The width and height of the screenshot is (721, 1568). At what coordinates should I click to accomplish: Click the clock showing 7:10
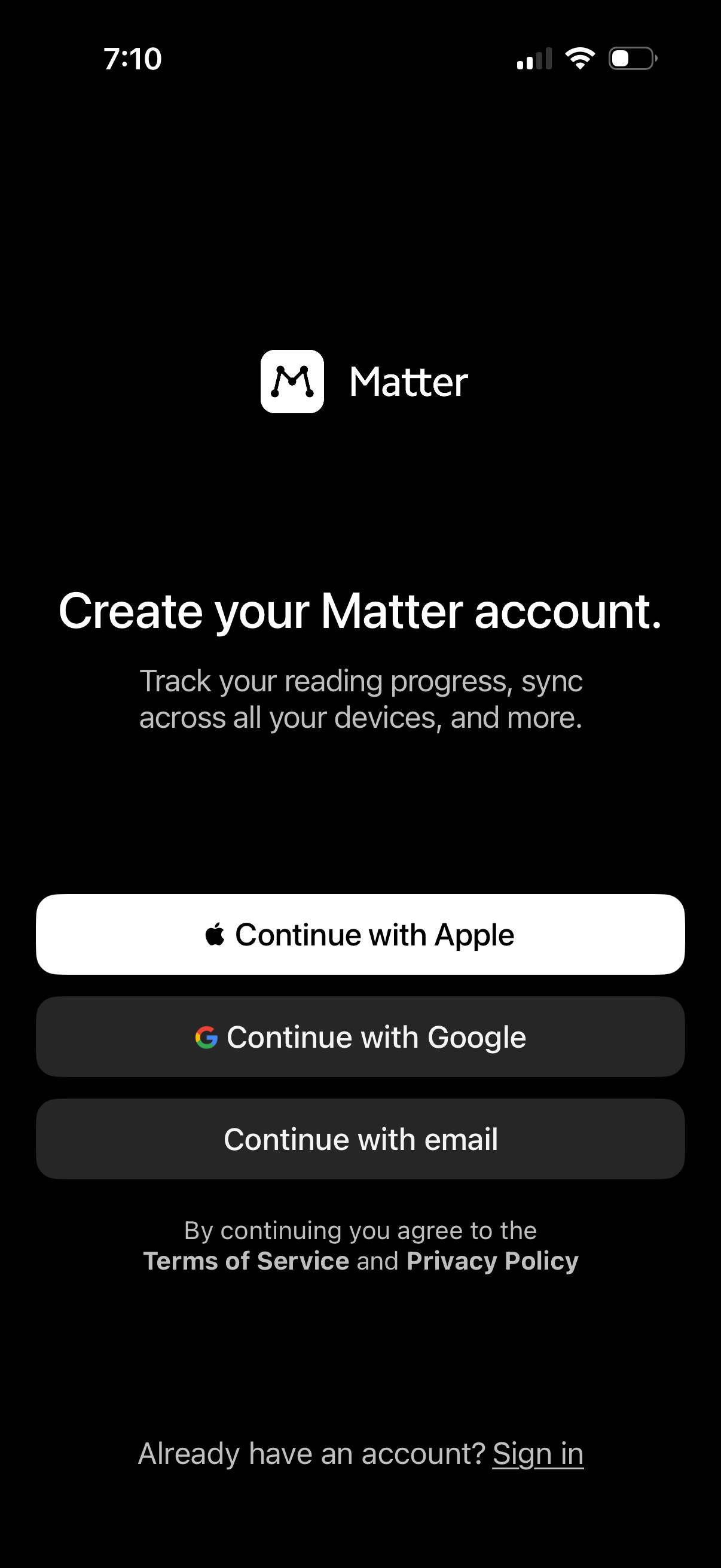coord(134,58)
